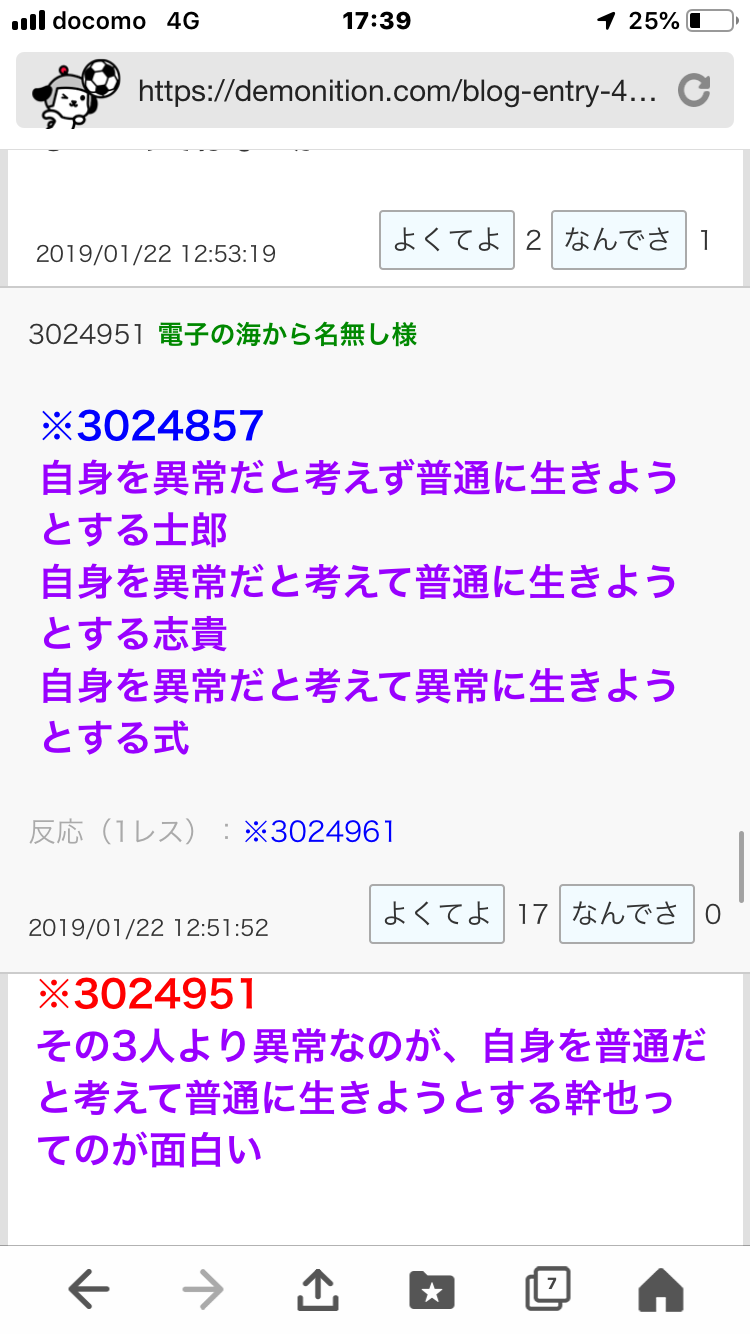Go to the browser home page

[661, 1290]
